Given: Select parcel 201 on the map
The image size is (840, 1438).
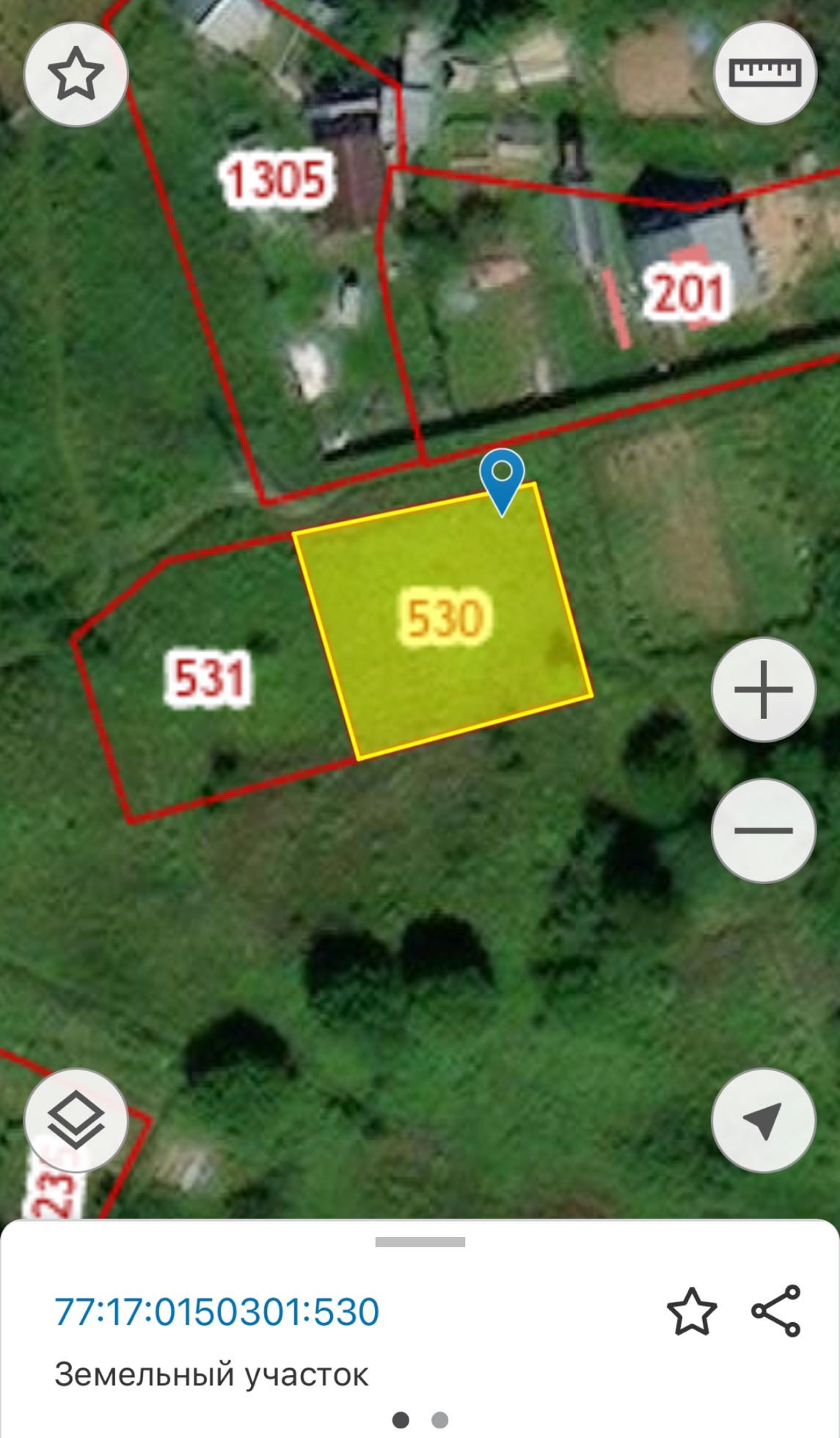Looking at the screenshot, I should click(x=688, y=293).
